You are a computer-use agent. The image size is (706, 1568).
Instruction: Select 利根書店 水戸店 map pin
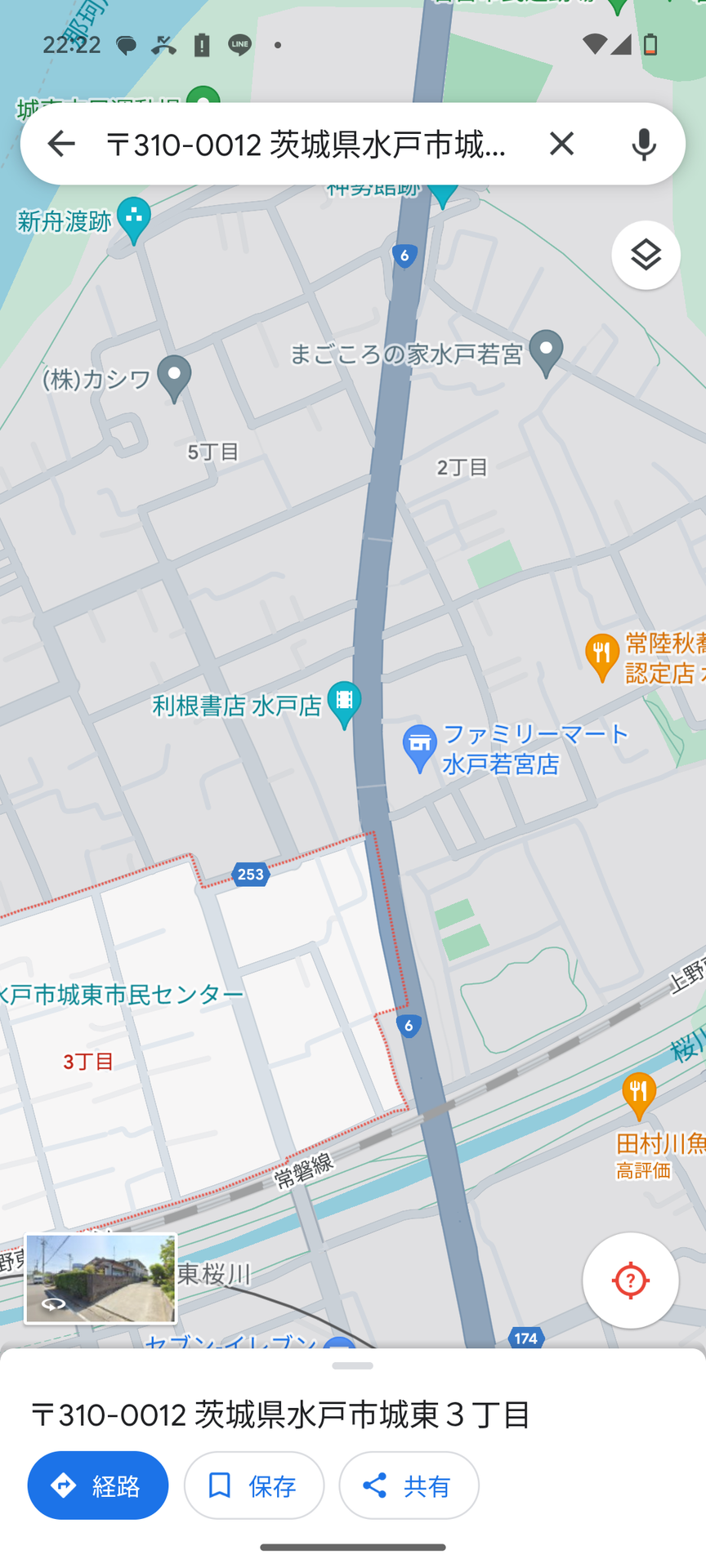click(x=344, y=702)
